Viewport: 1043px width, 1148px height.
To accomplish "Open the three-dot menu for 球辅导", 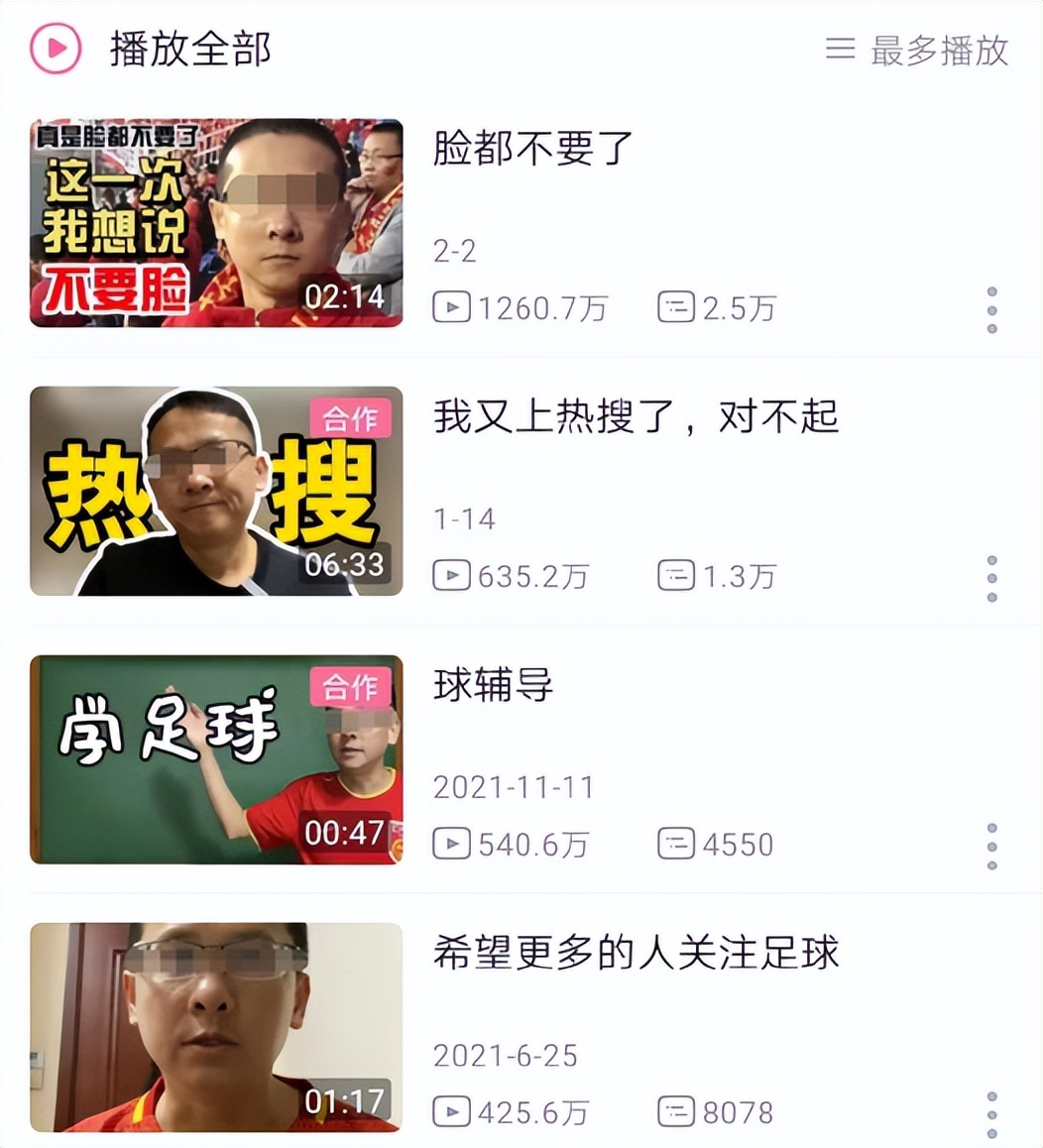I will point(990,845).
